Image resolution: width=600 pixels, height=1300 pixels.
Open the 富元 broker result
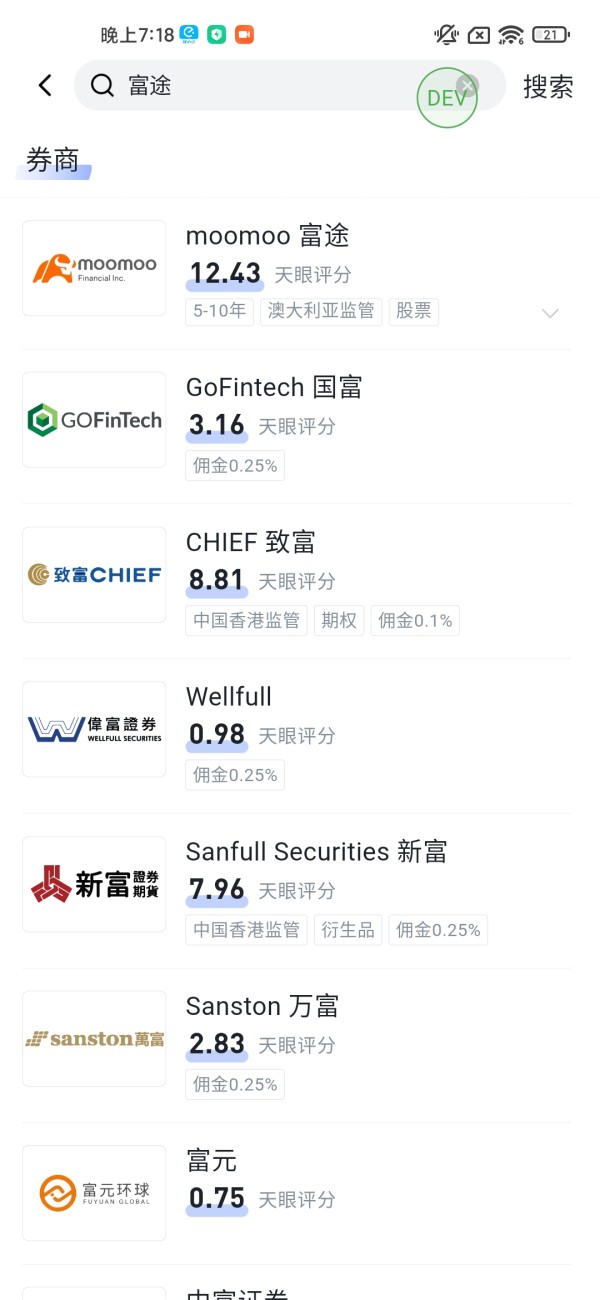297,1192
